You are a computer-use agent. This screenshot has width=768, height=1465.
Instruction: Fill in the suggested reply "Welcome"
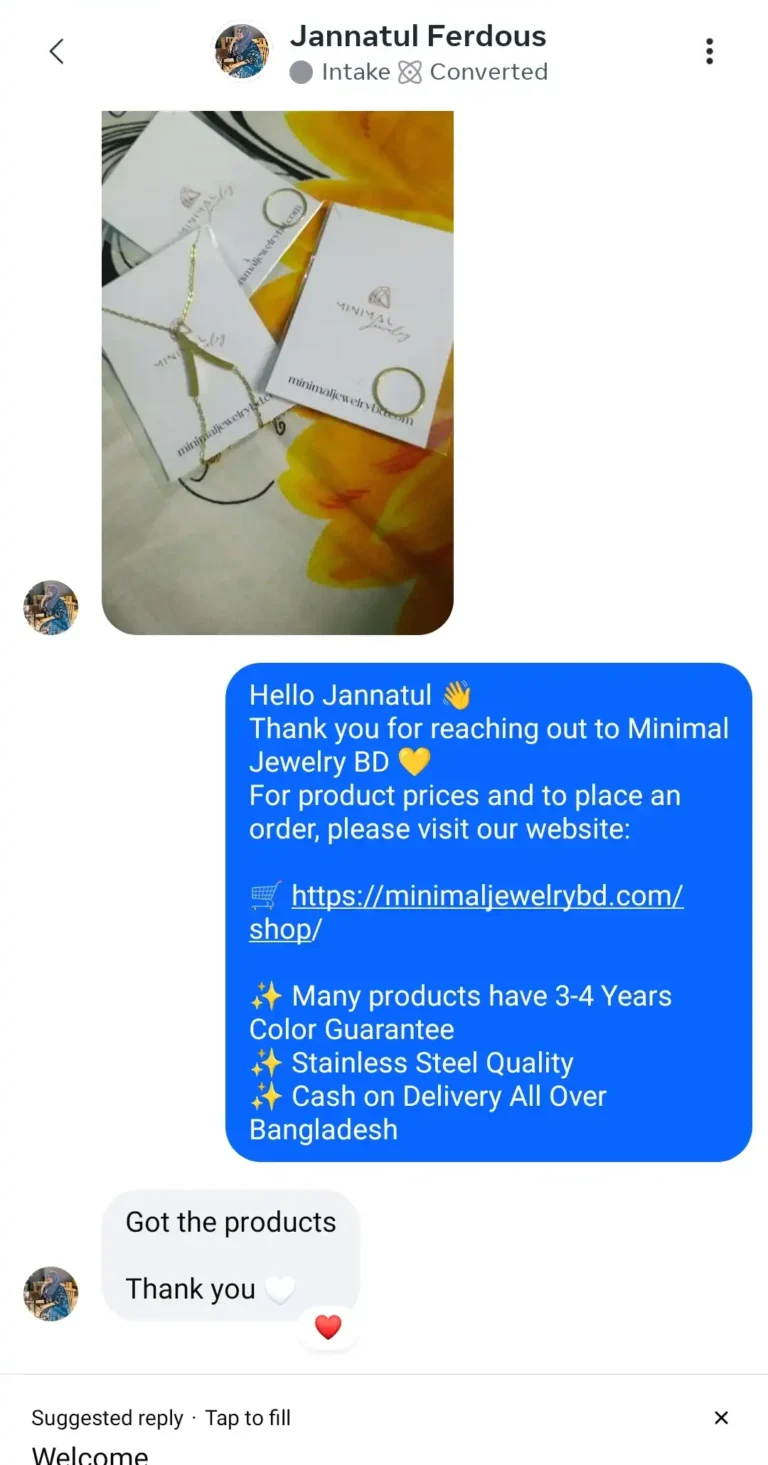click(90, 1454)
